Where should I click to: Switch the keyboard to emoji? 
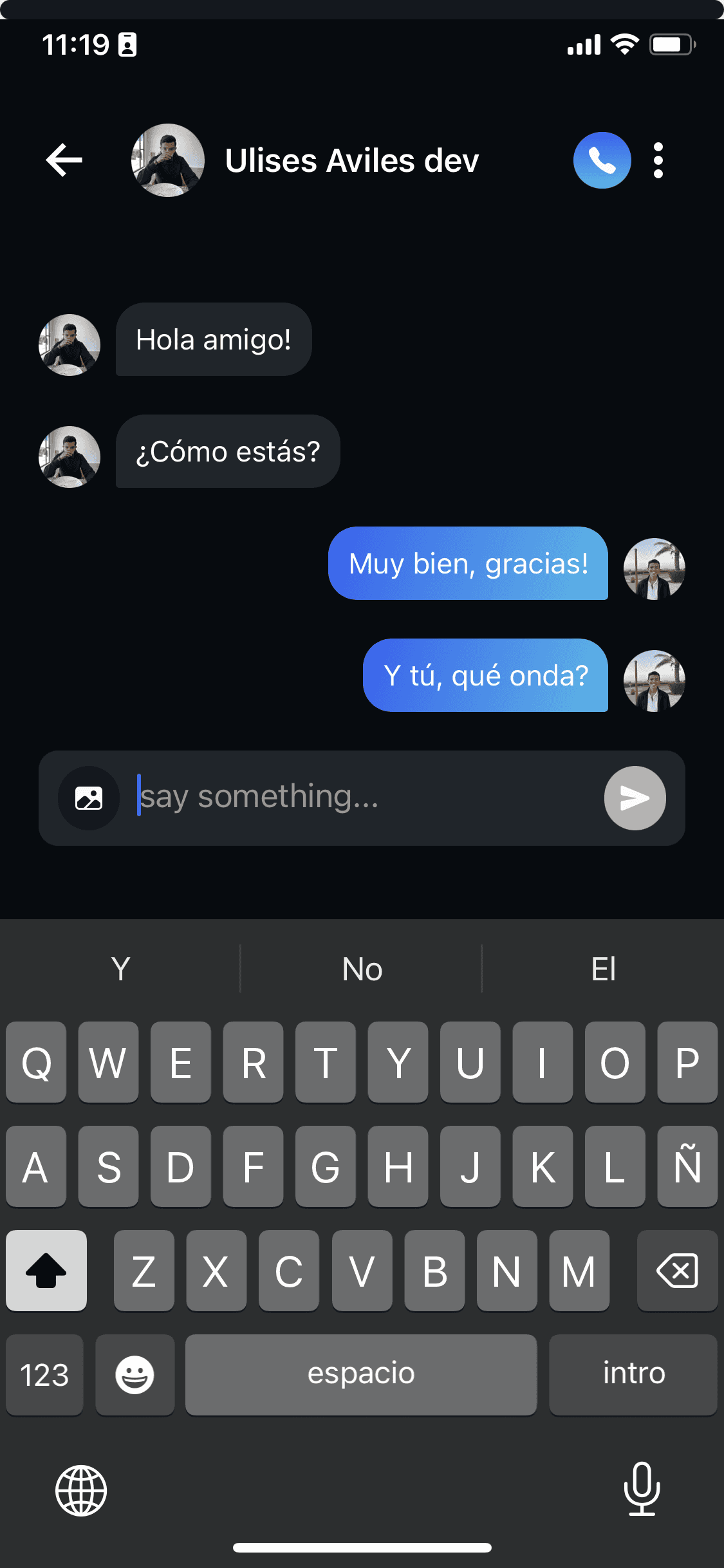point(135,1375)
